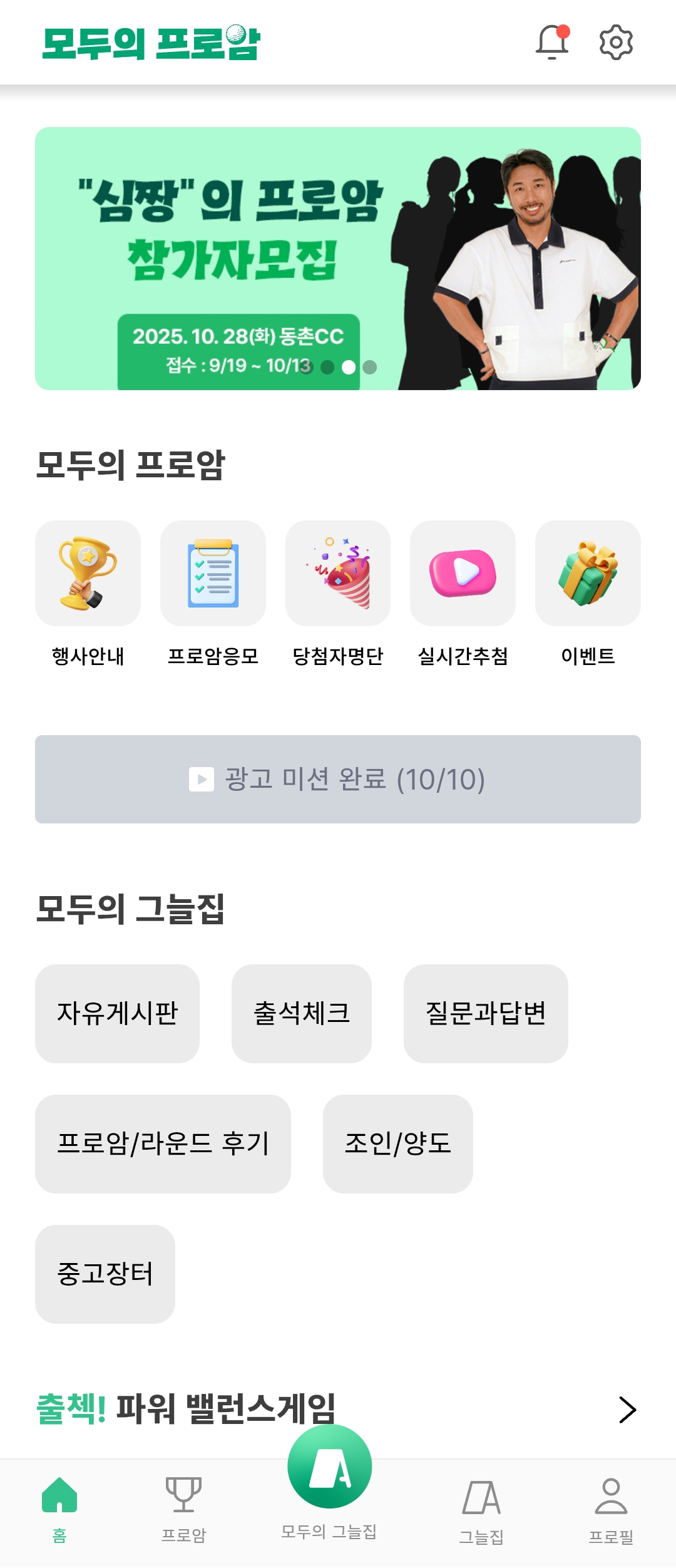Switch to the 프로암 tab
This screenshot has width=676, height=1568.
point(183,1509)
